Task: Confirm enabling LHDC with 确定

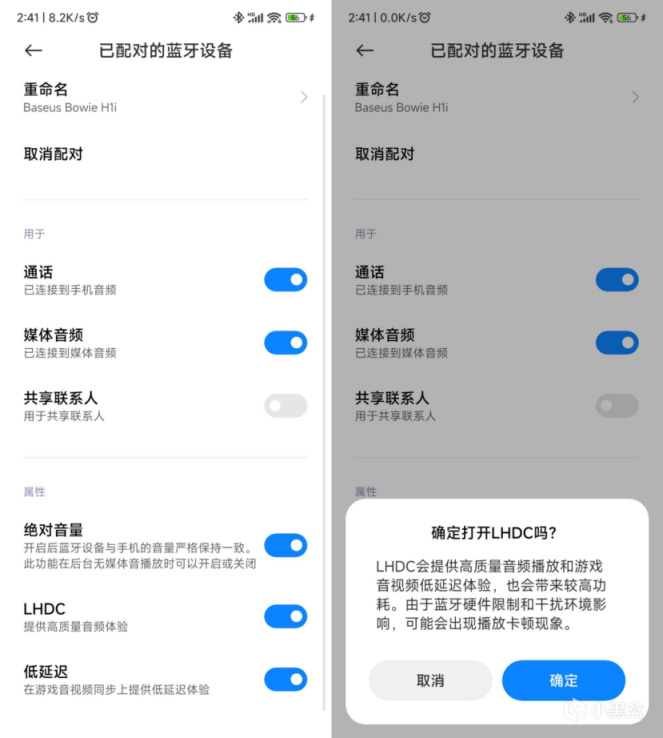Action: pyautogui.click(x=563, y=680)
